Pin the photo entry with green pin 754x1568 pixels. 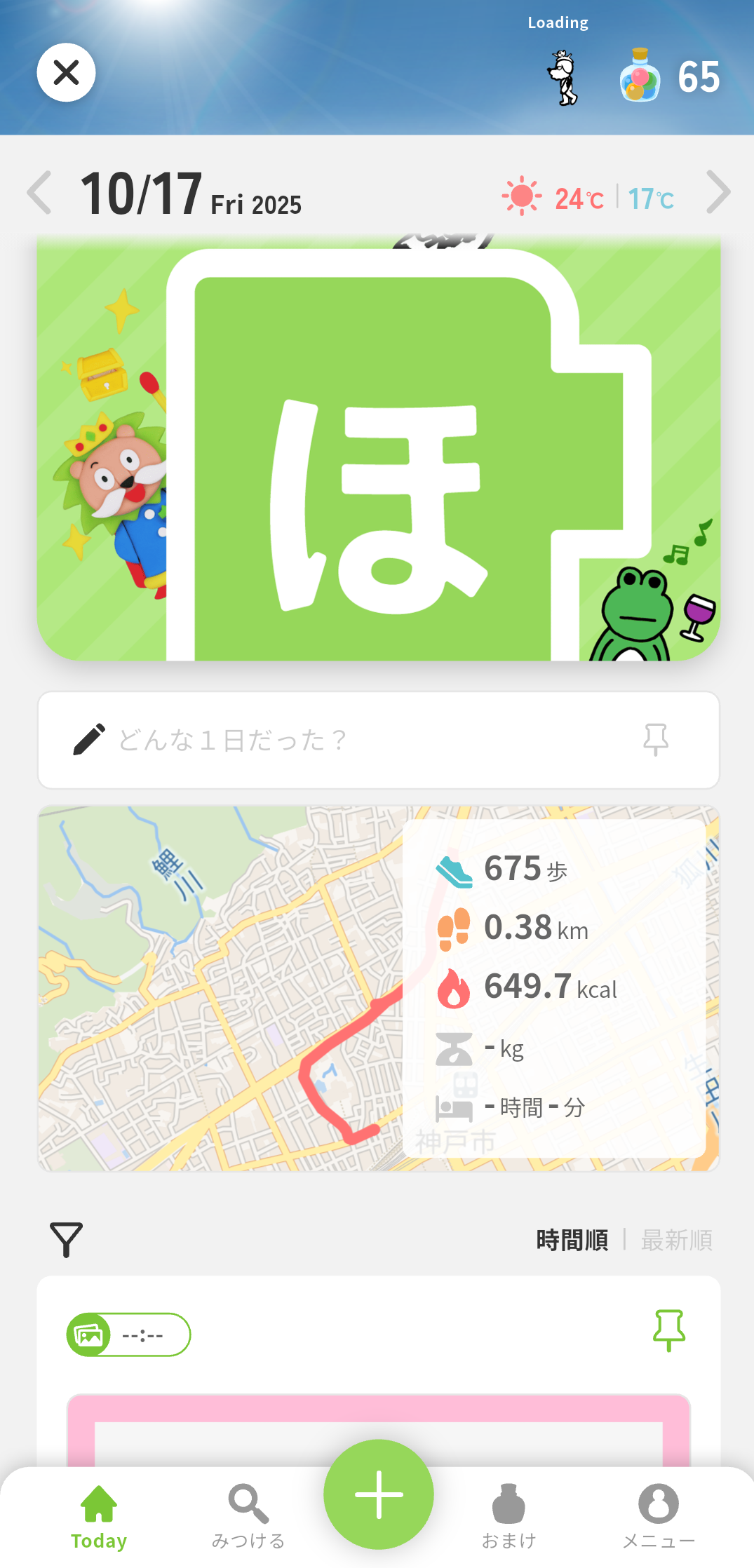(x=668, y=1330)
